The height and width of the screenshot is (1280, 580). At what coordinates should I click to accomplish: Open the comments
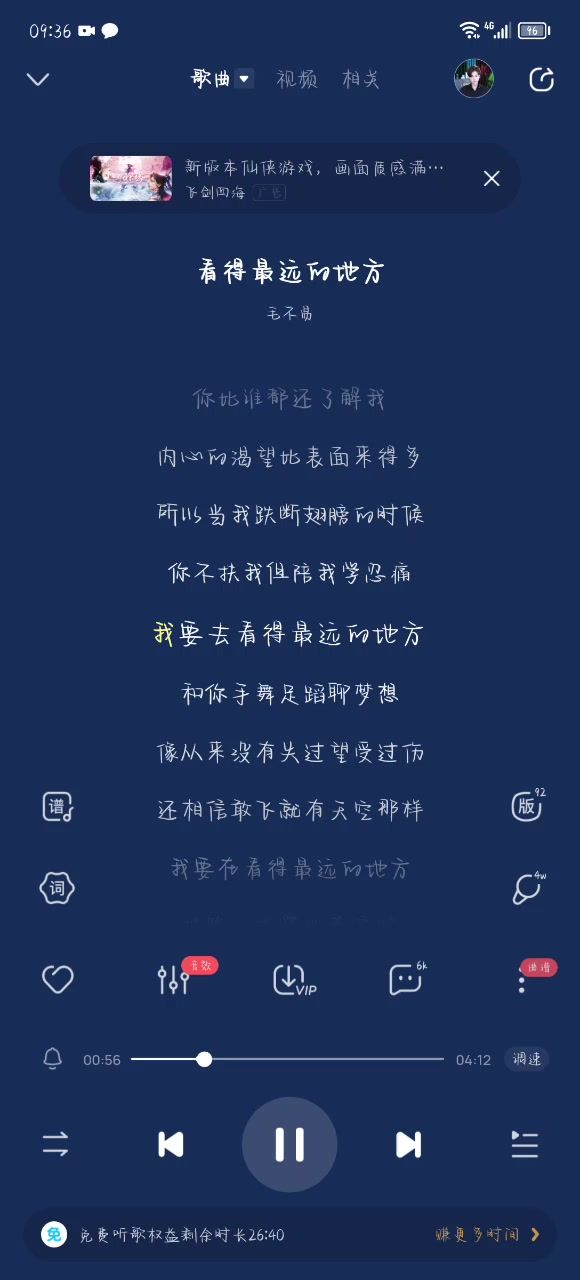tap(406, 980)
